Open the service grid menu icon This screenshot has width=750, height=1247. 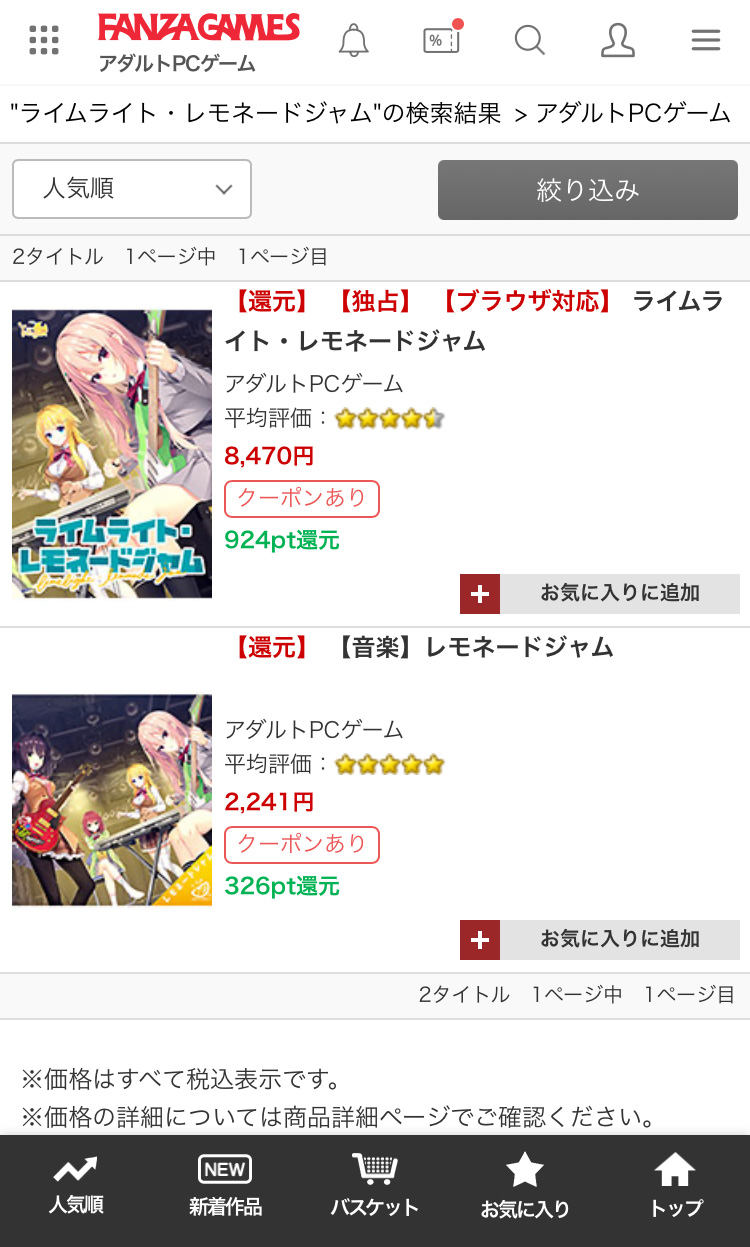pyautogui.click(x=44, y=40)
